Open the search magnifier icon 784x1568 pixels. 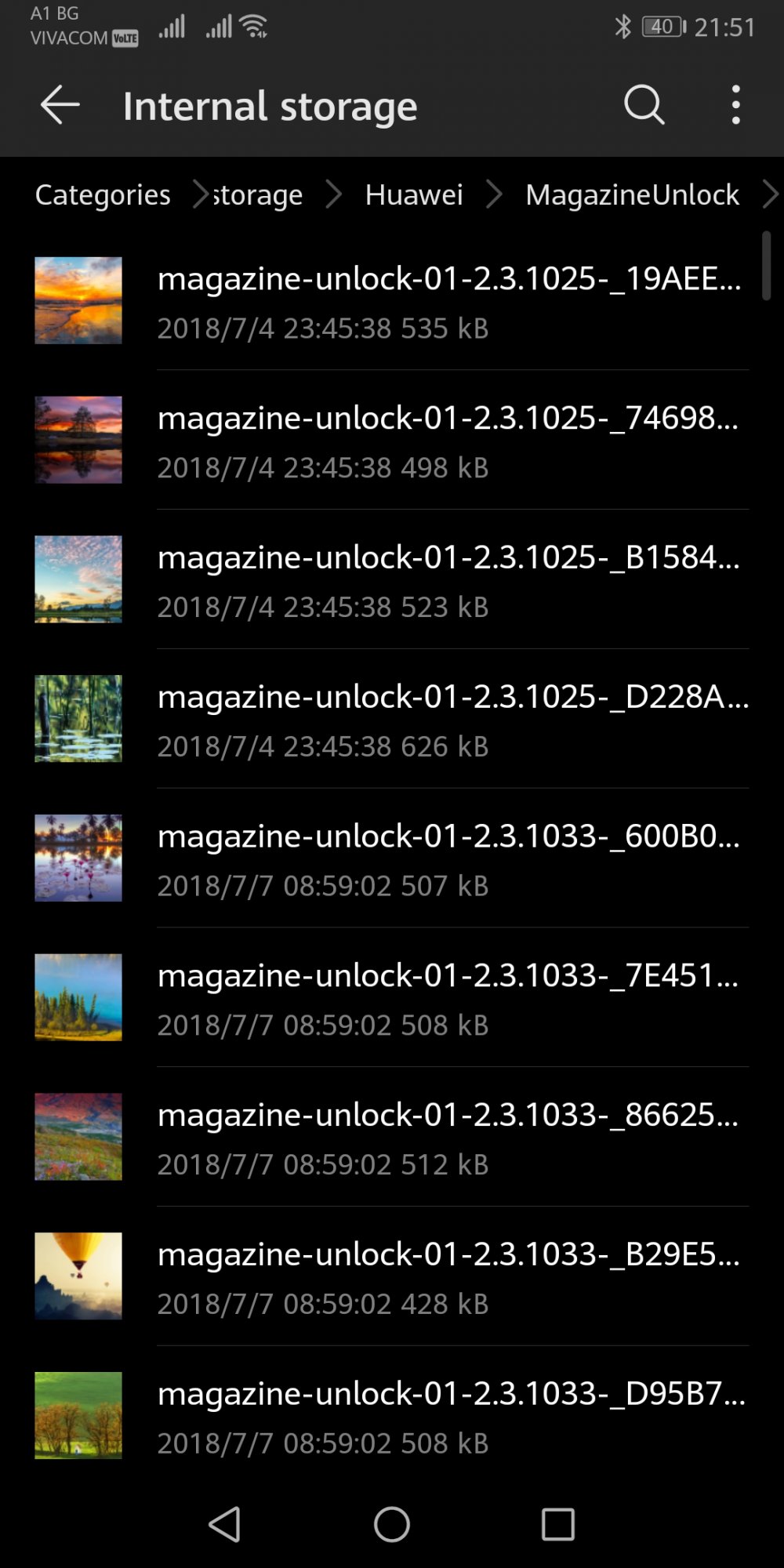click(x=644, y=105)
